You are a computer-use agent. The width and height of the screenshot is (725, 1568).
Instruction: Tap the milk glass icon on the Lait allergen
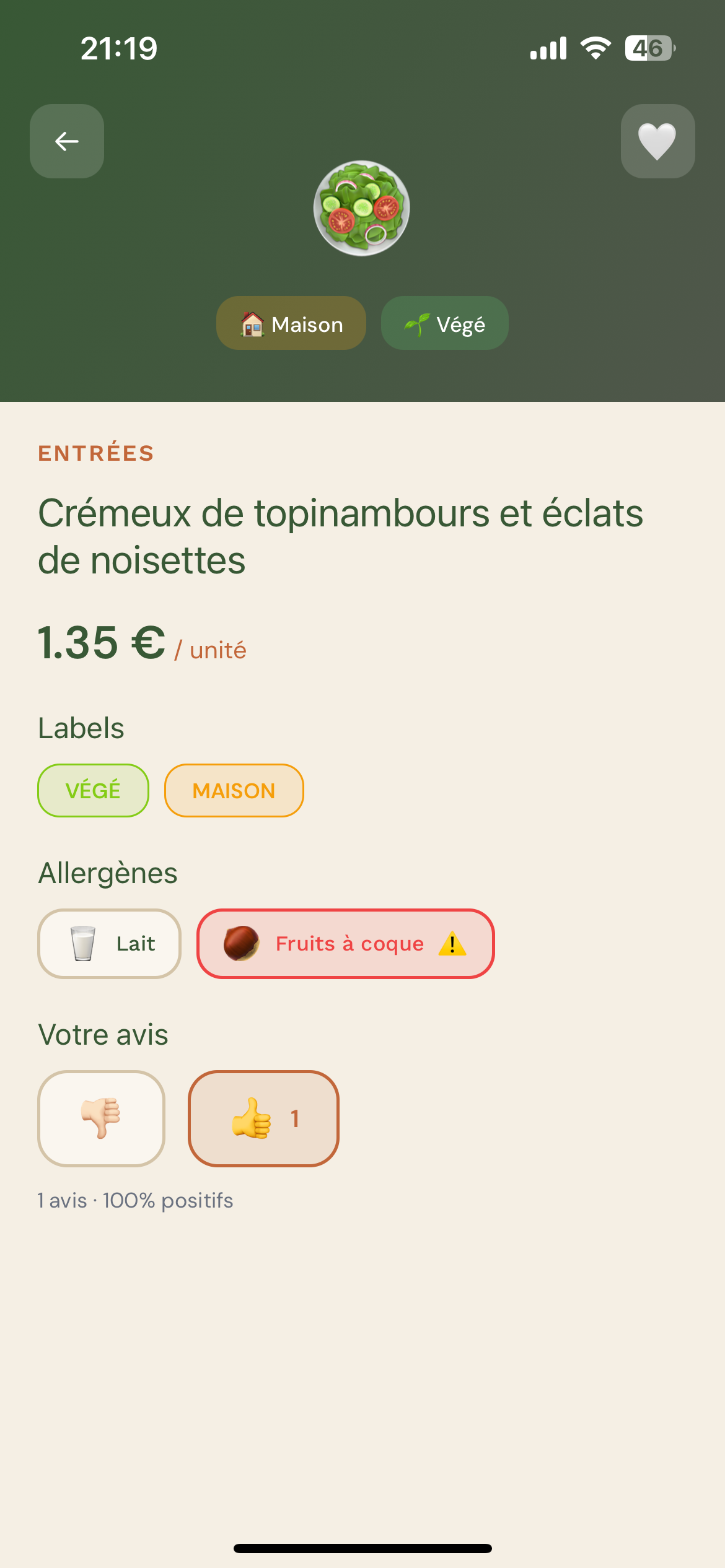coord(81,943)
